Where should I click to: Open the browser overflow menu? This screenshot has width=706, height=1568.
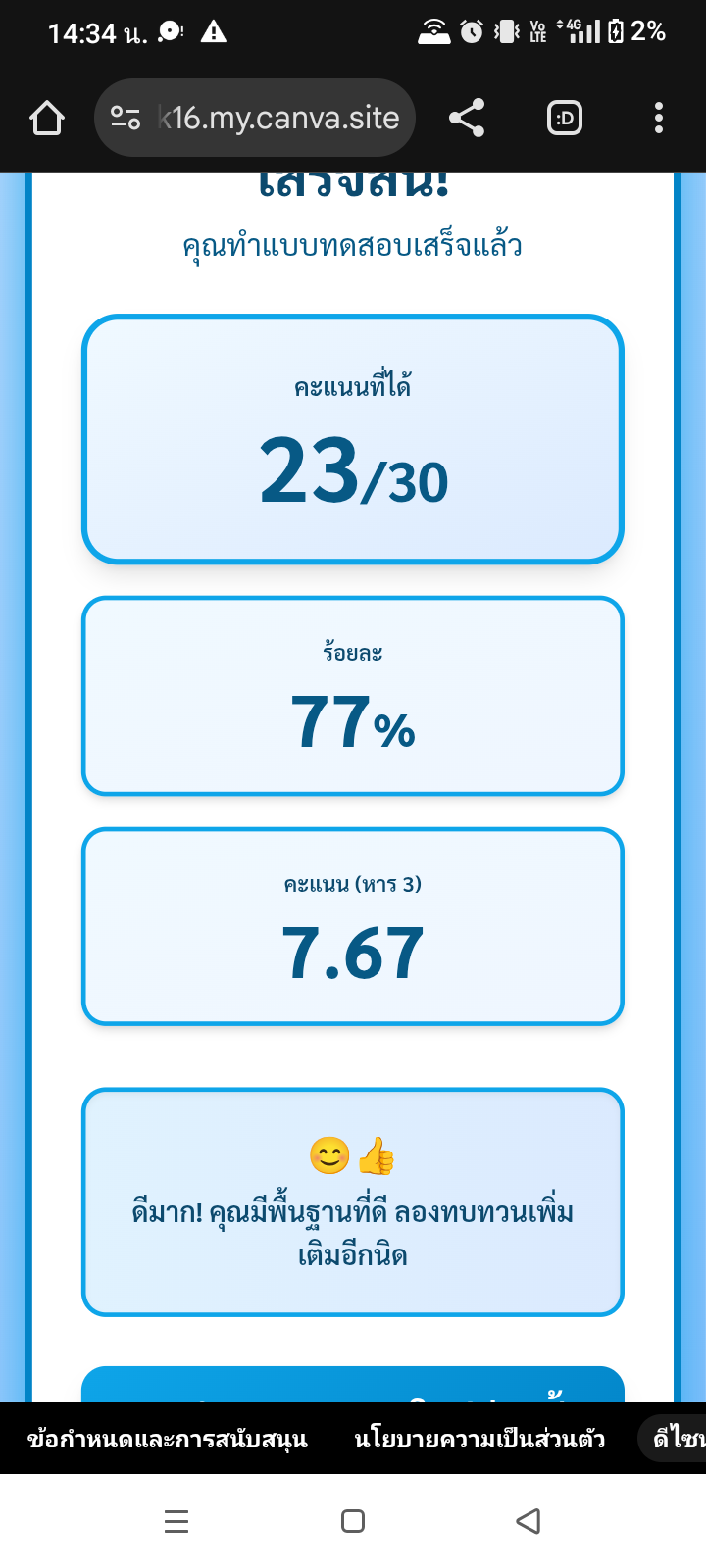pyautogui.click(x=658, y=119)
